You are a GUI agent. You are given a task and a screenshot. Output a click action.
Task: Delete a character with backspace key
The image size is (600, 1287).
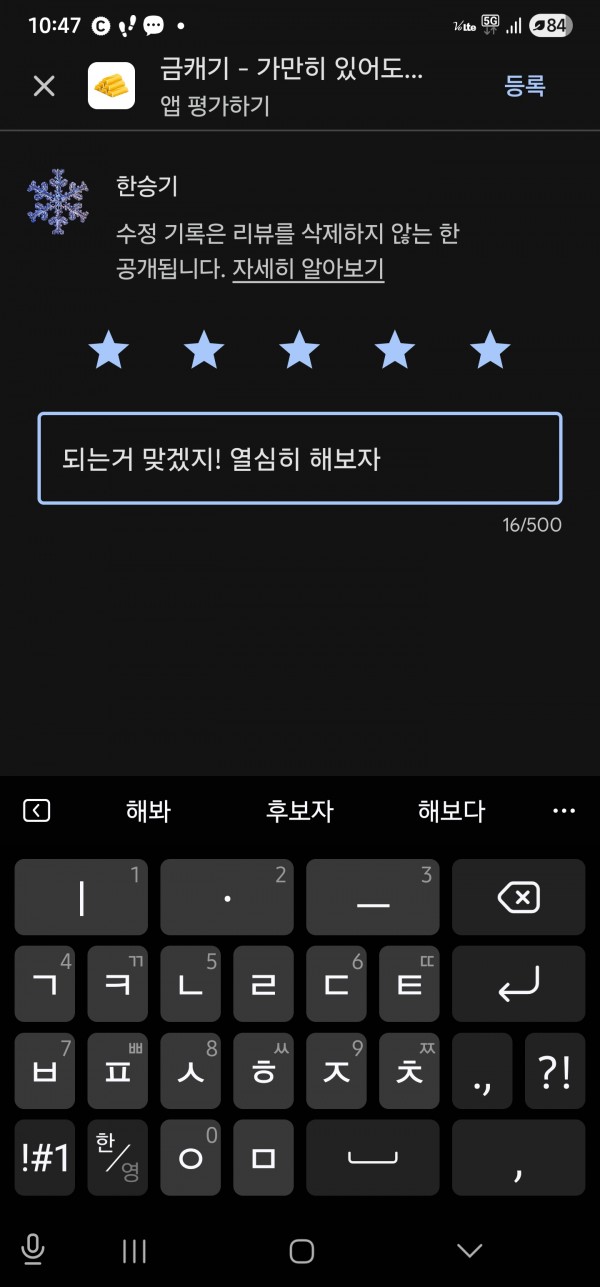coord(518,897)
